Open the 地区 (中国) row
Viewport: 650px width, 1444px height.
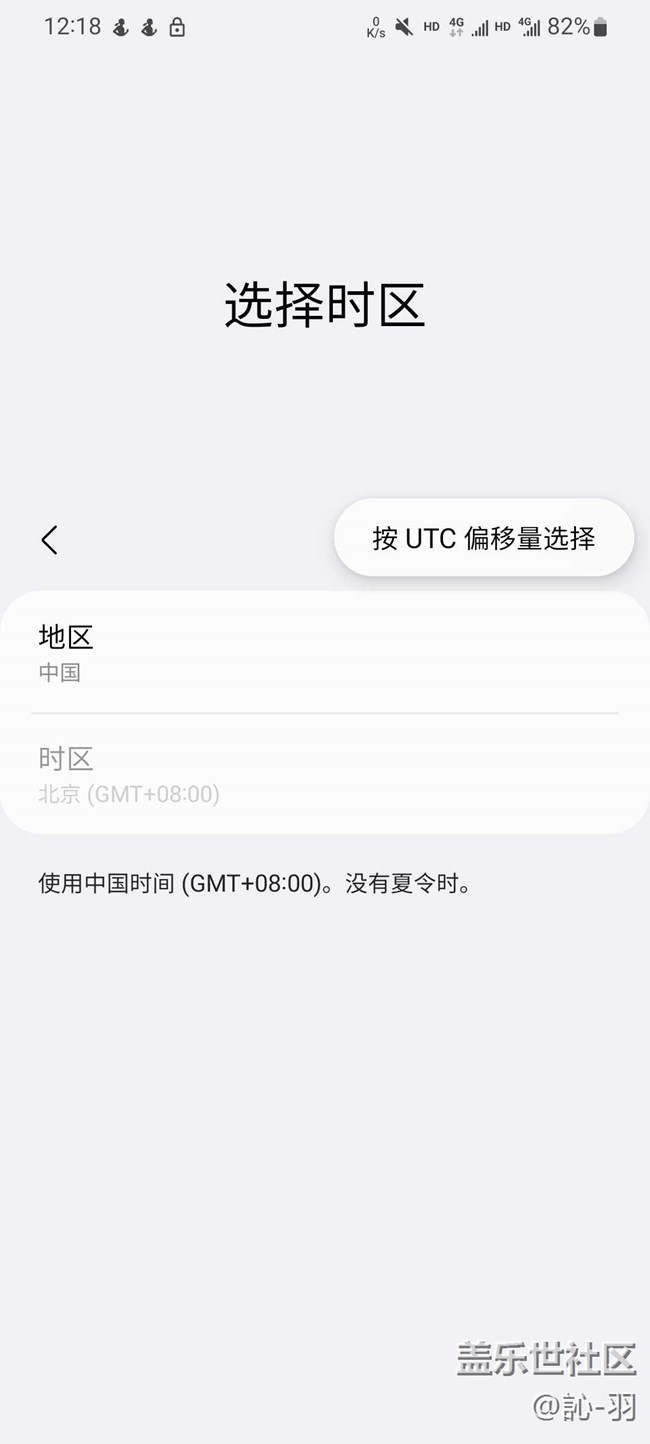(x=325, y=653)
